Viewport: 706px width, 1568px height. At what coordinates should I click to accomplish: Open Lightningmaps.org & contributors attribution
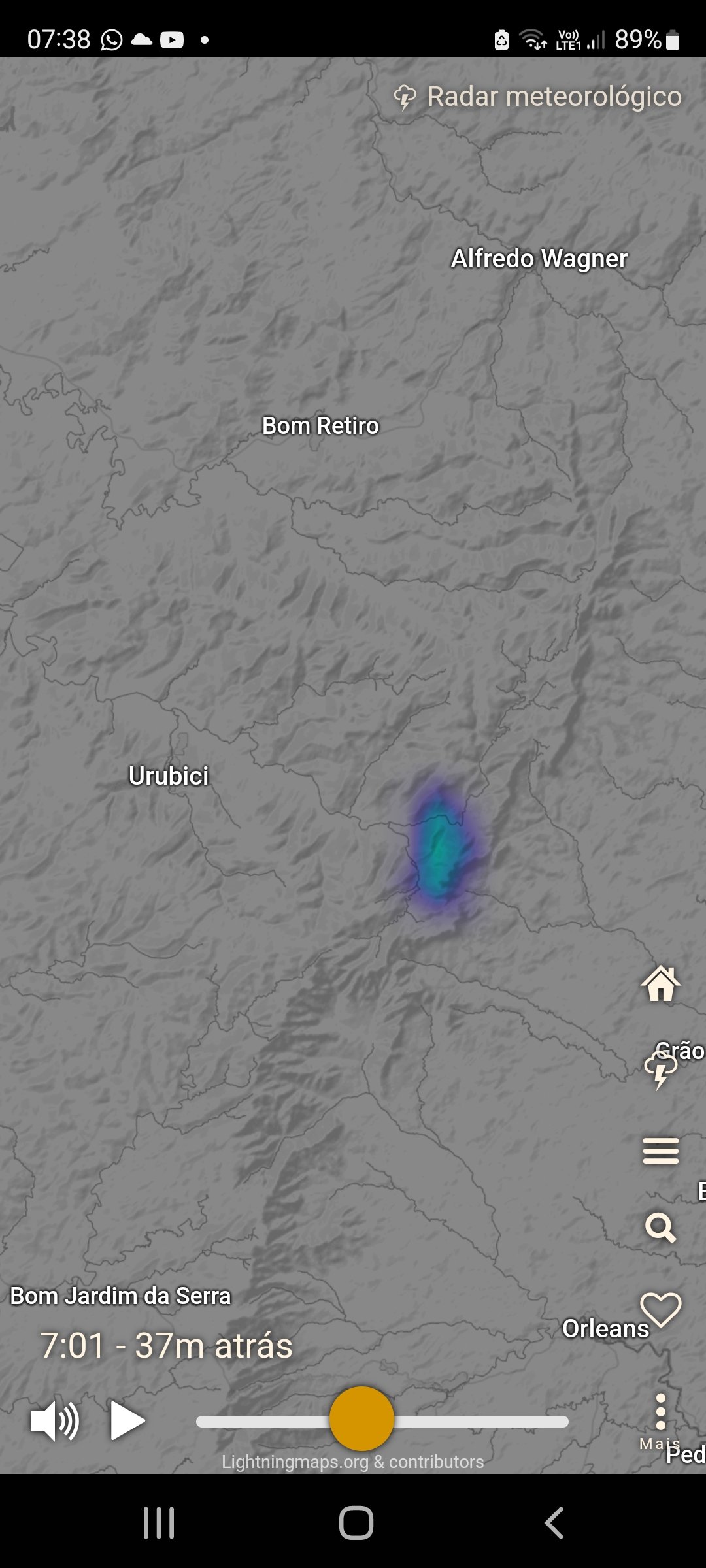[353, 1462]
